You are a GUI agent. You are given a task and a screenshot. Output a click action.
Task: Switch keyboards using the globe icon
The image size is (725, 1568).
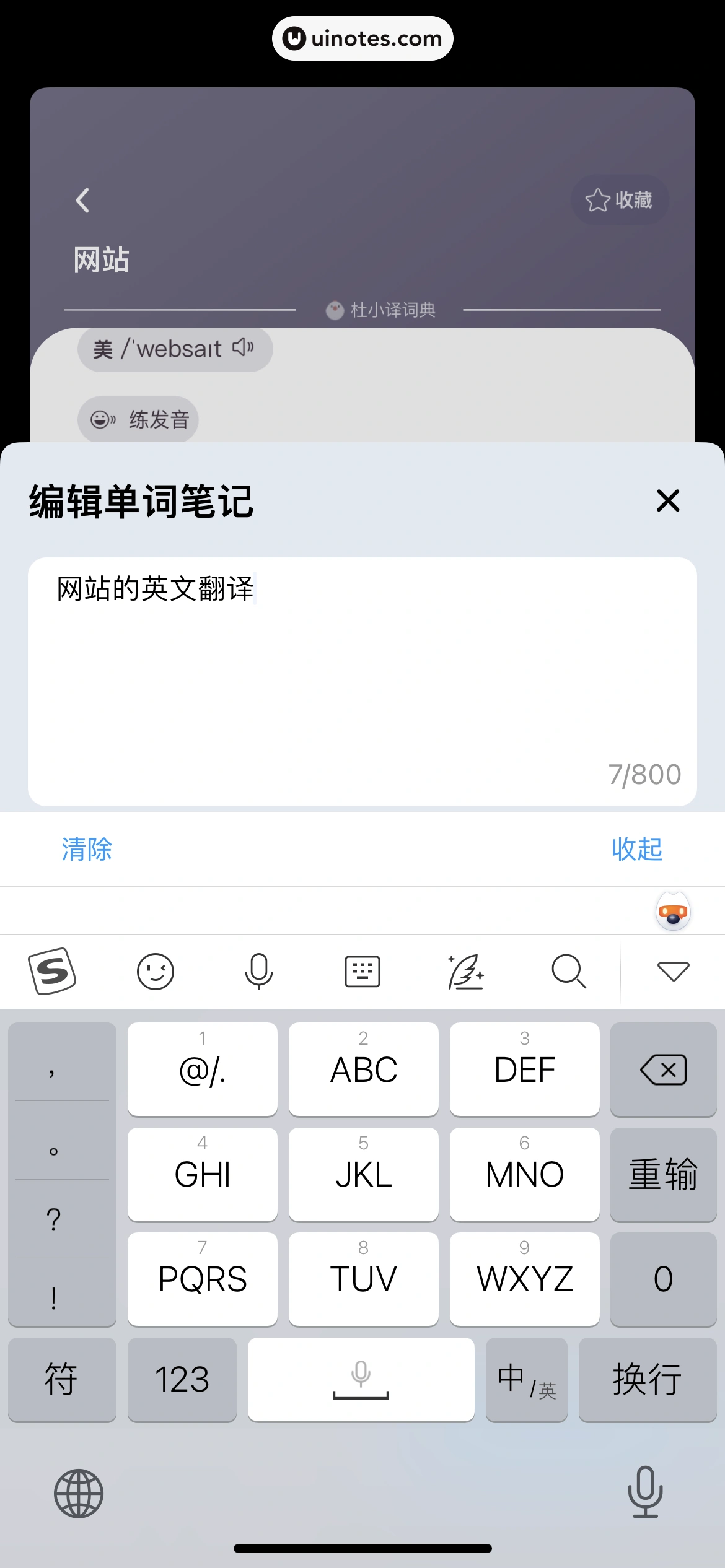pyautogui.click(x=79, y=1492)
